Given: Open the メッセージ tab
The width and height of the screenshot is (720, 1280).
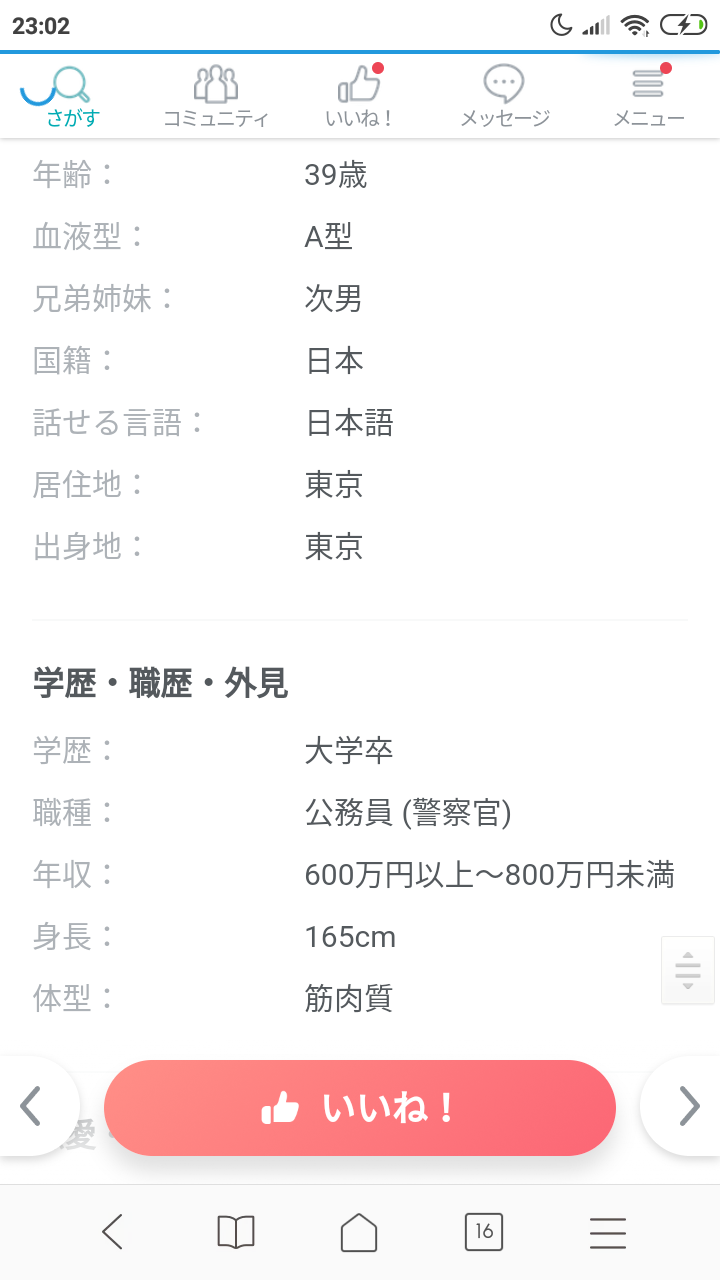Looking at the screenshot, I should [504, 96].
